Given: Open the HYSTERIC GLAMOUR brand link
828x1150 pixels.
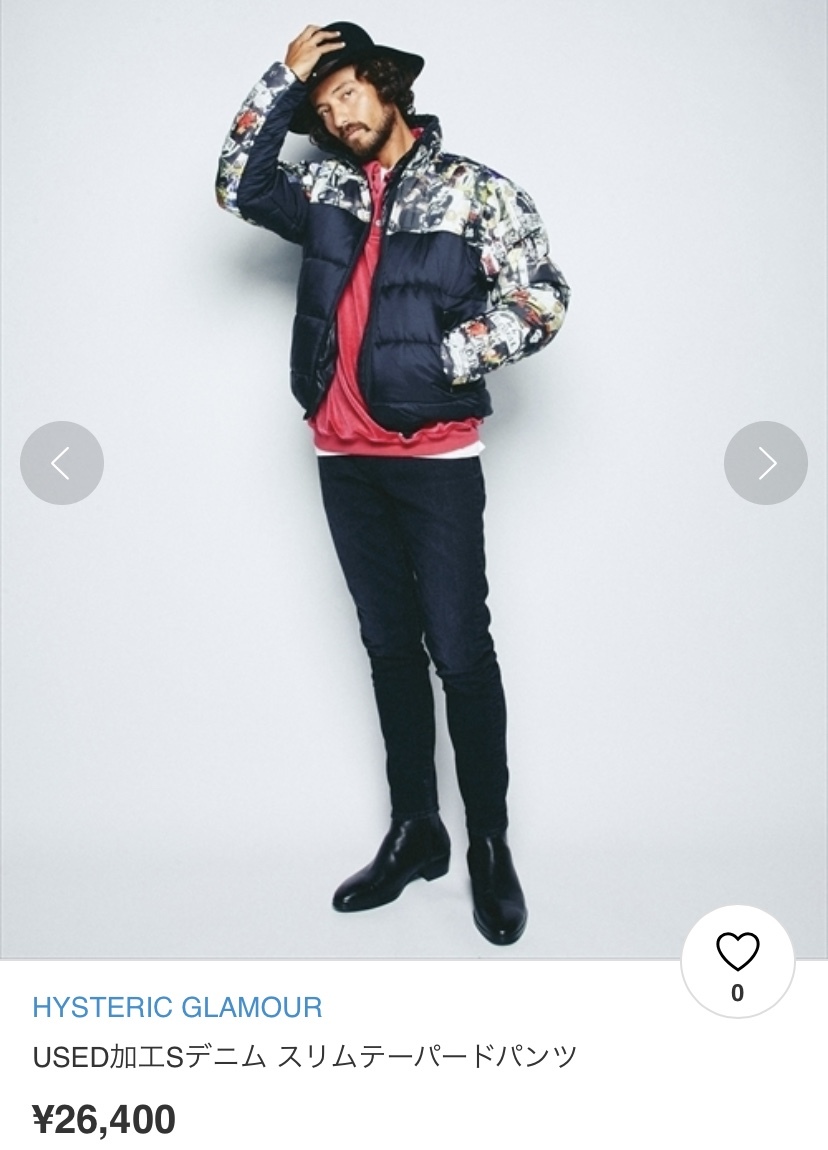Looking at the screenshot, I should pos(177,1007).
